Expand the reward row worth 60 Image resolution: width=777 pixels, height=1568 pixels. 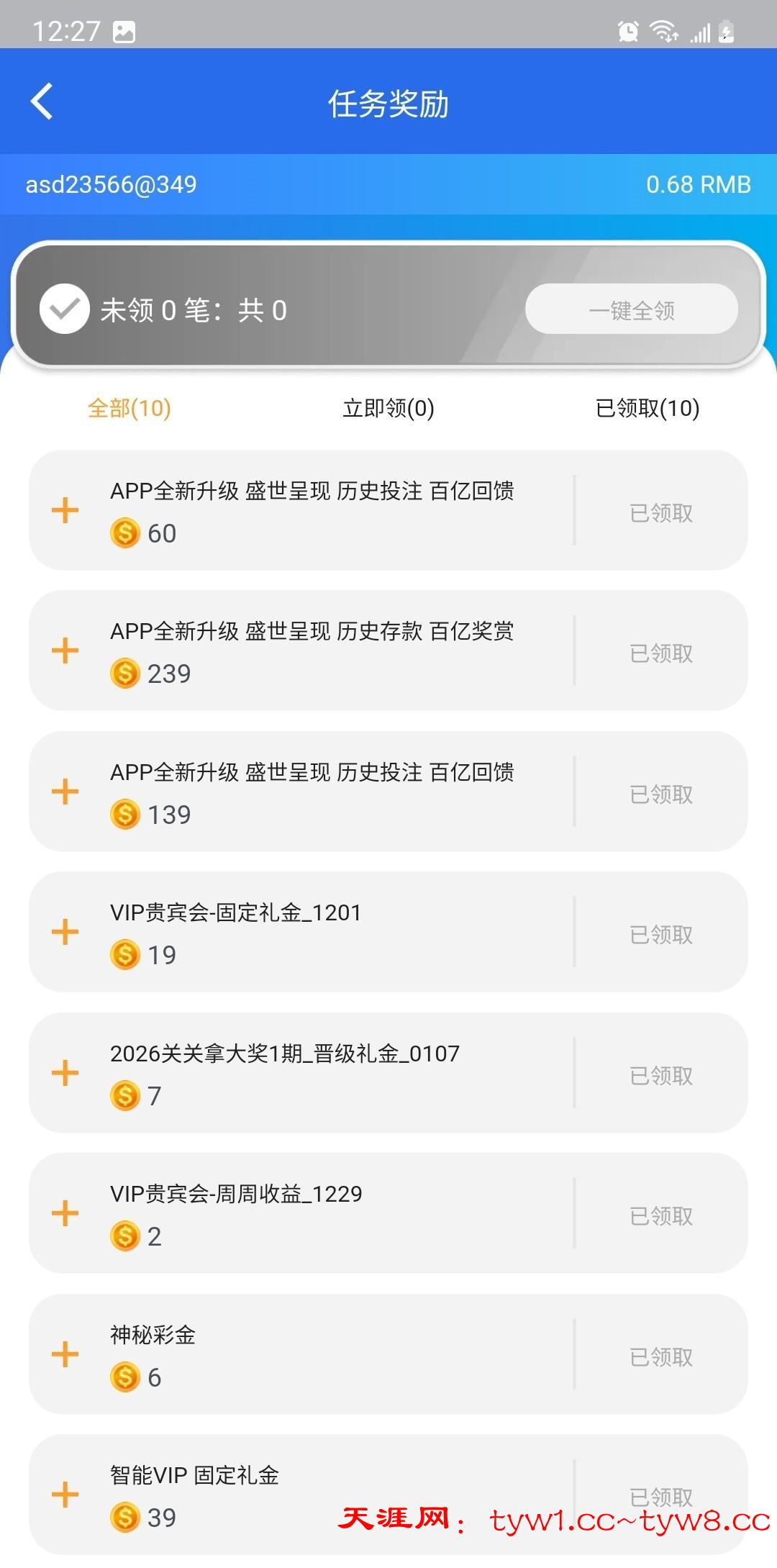coord(65,510)
